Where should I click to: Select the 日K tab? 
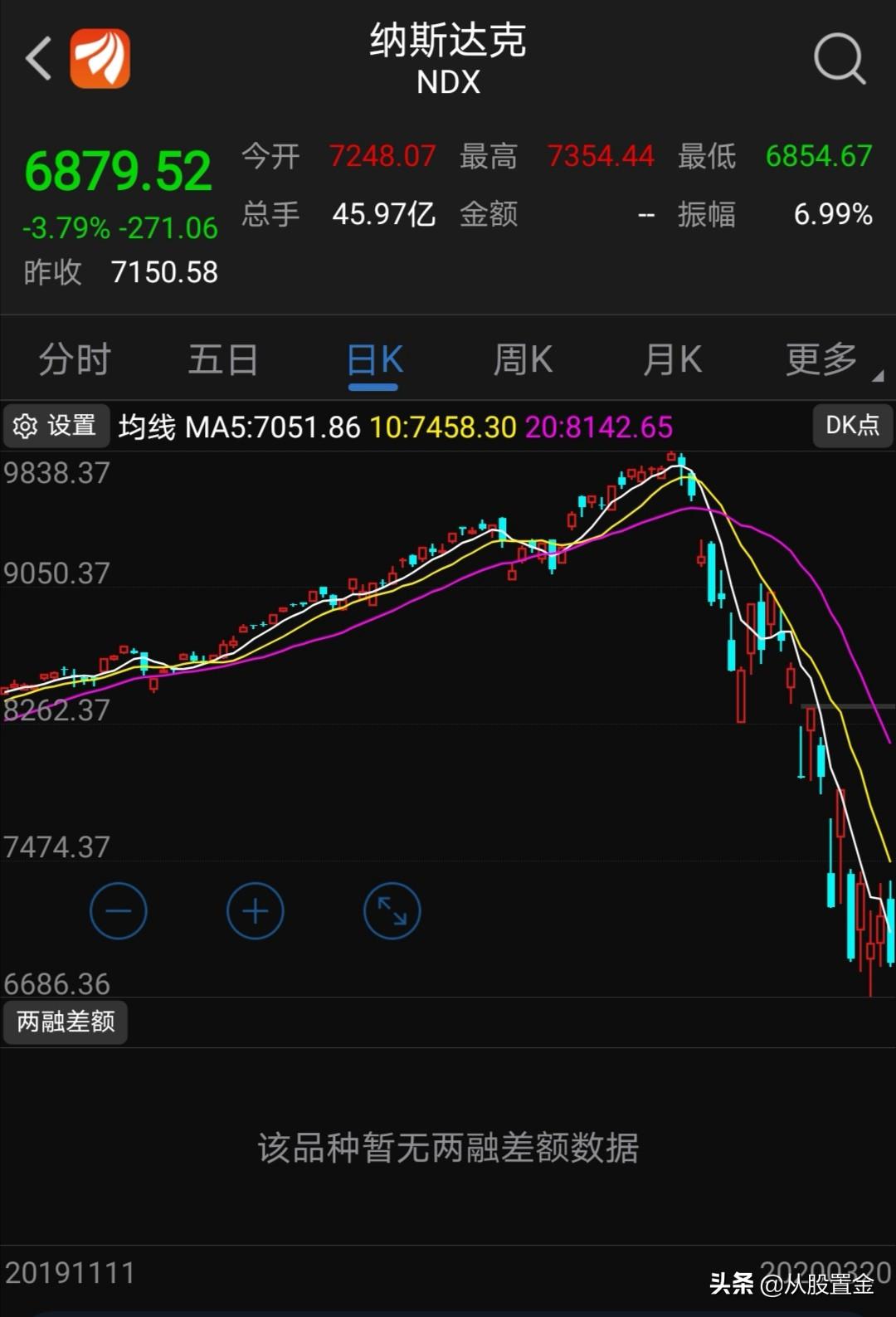374,361
